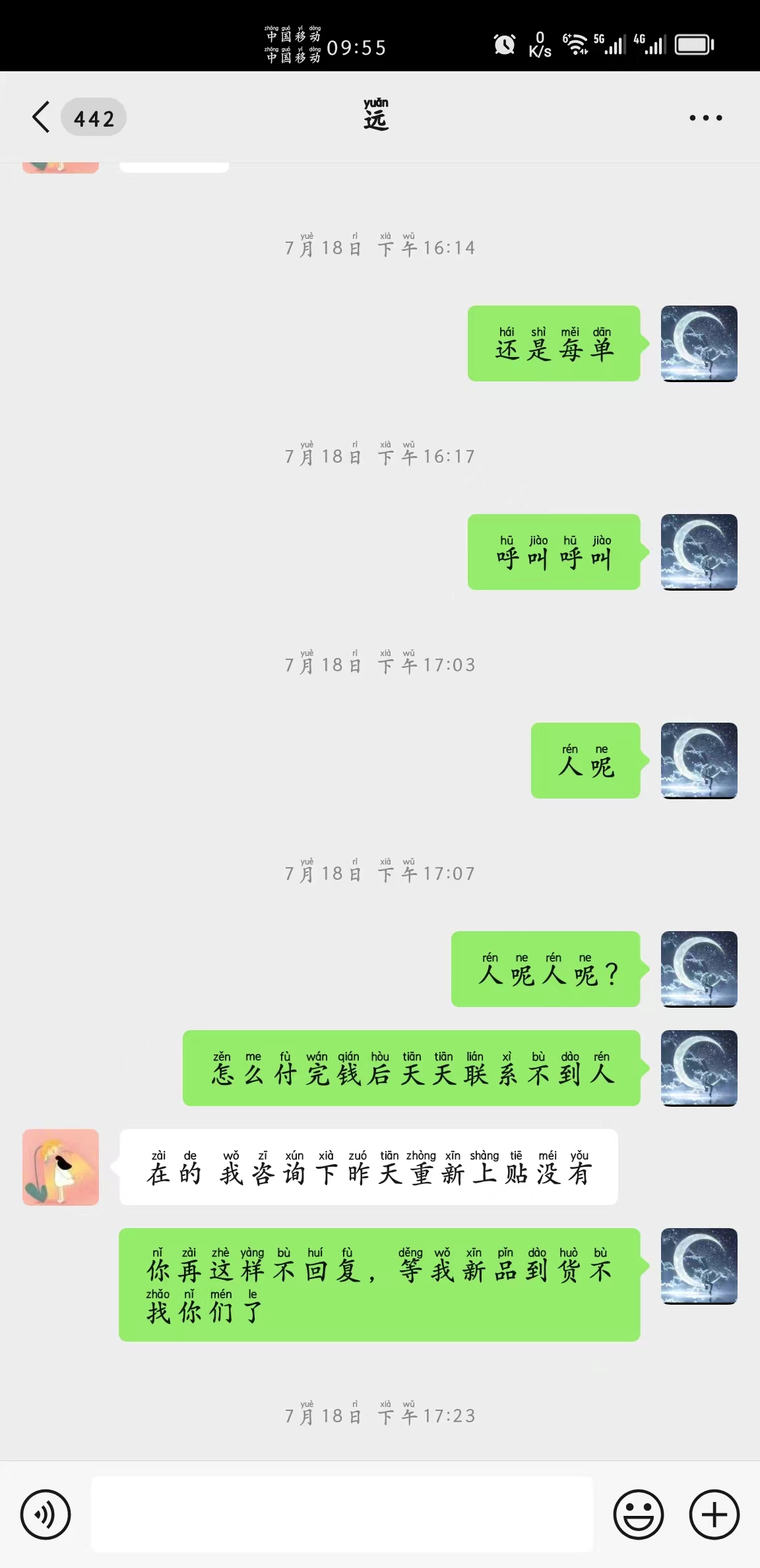This screenshot has width=760, height=1568.
Task: Select the message 还是每单
Action: click(553, 344)
